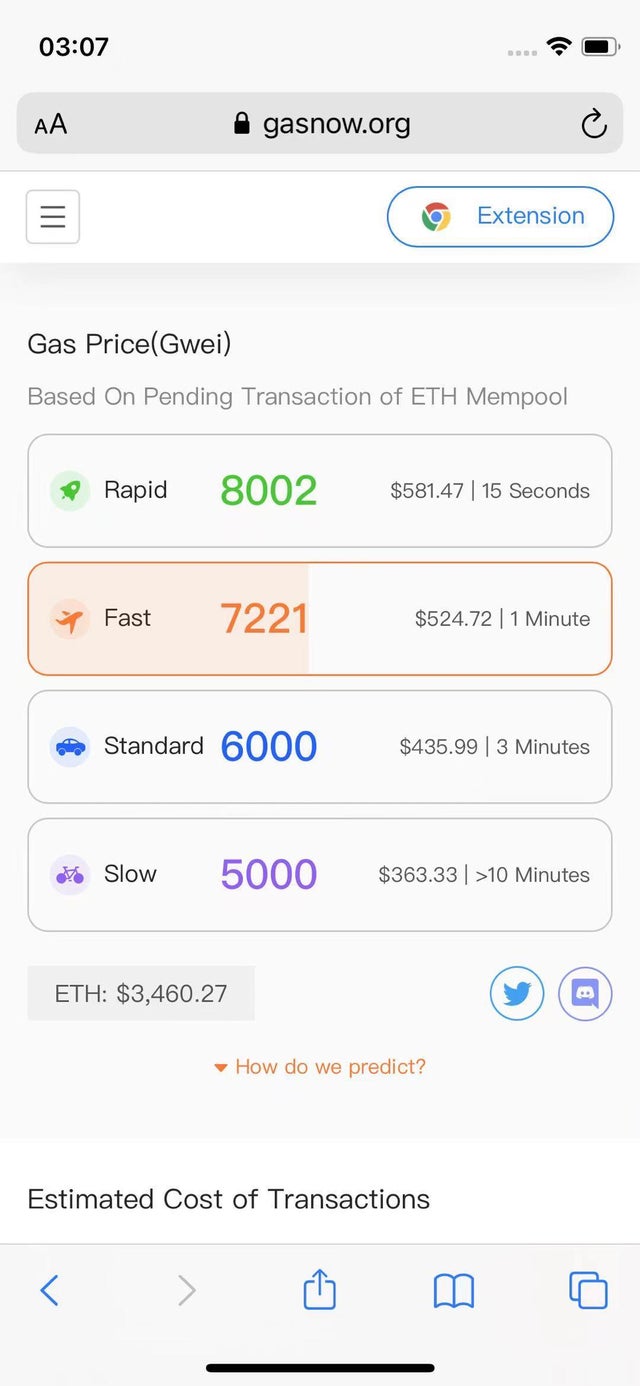Open the Discord link icon

[x=585, y=994]
